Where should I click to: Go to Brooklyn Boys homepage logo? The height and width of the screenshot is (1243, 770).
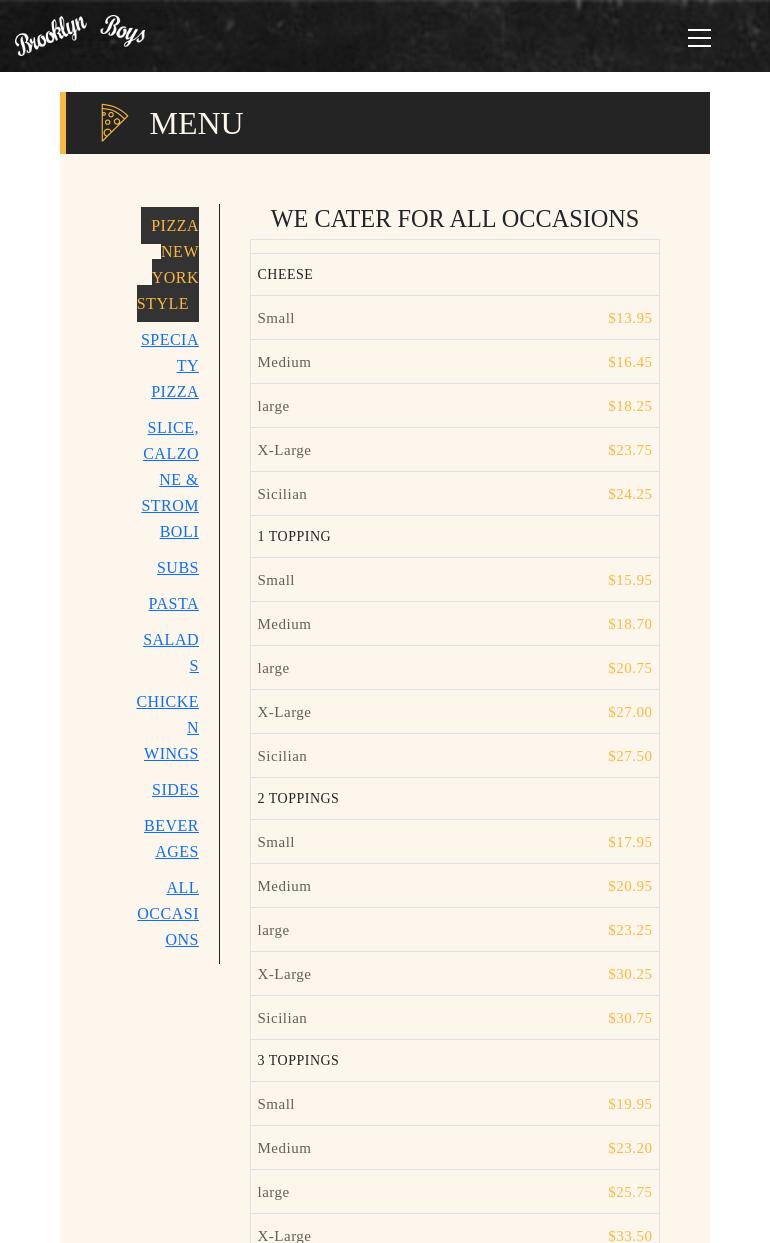(x=80, y=35)
